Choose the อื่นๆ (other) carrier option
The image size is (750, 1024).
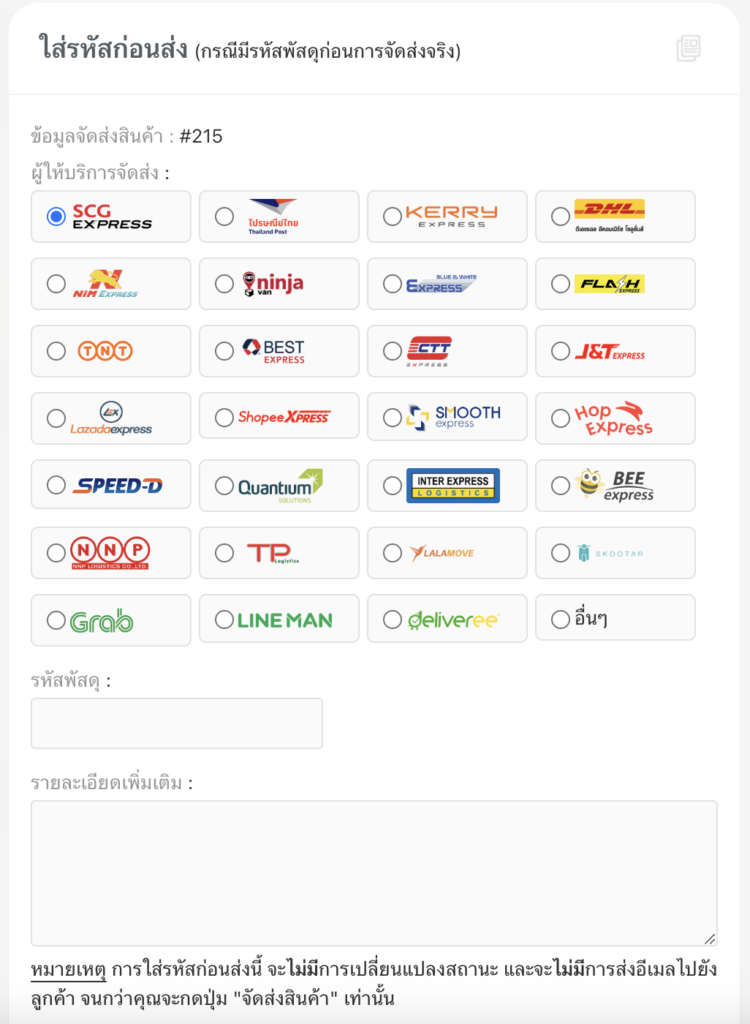click(560, 620)
